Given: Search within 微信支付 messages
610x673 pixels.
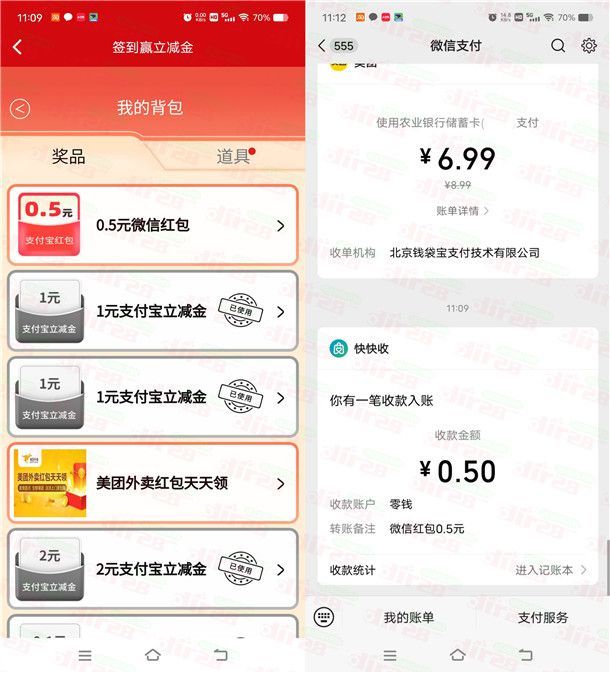Looking at the screenshot, I should 558,46.
